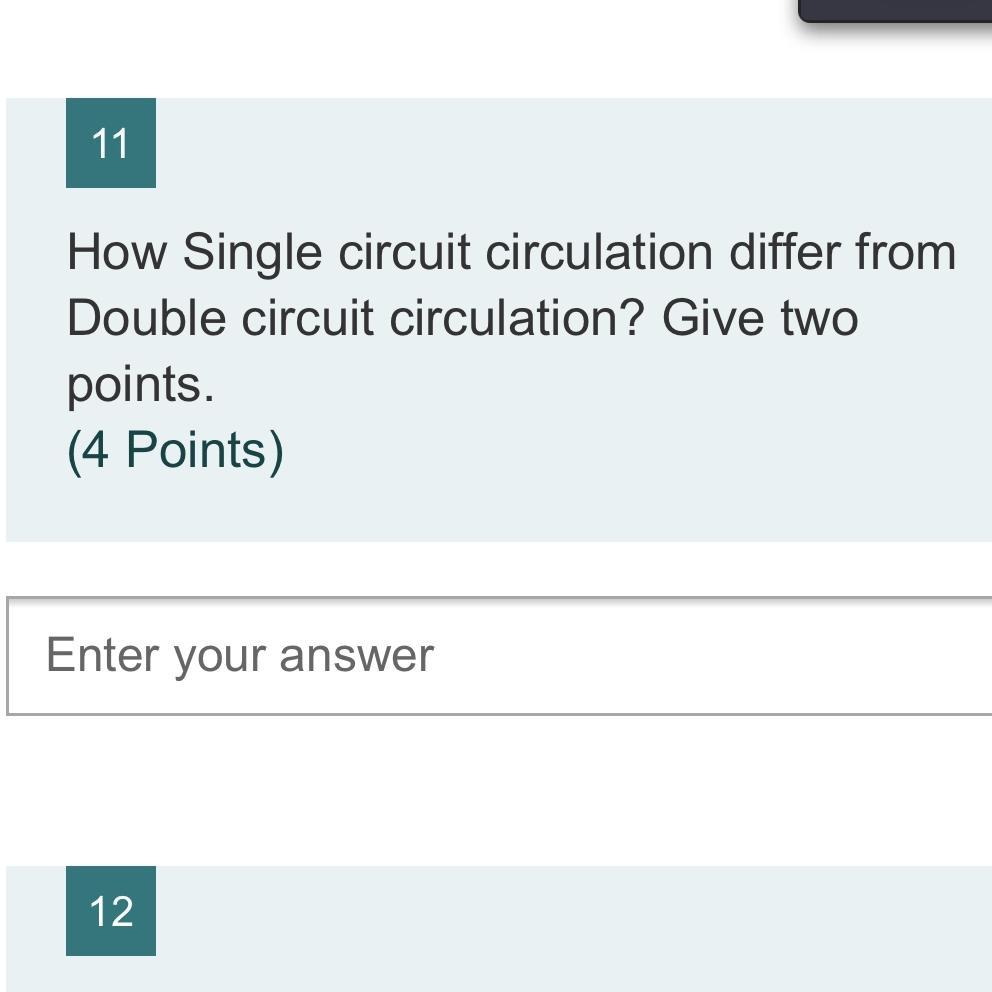The height and width of the screenshot is (992, 992).
Task: Tap the answer field for question 11
Action: 500,656
